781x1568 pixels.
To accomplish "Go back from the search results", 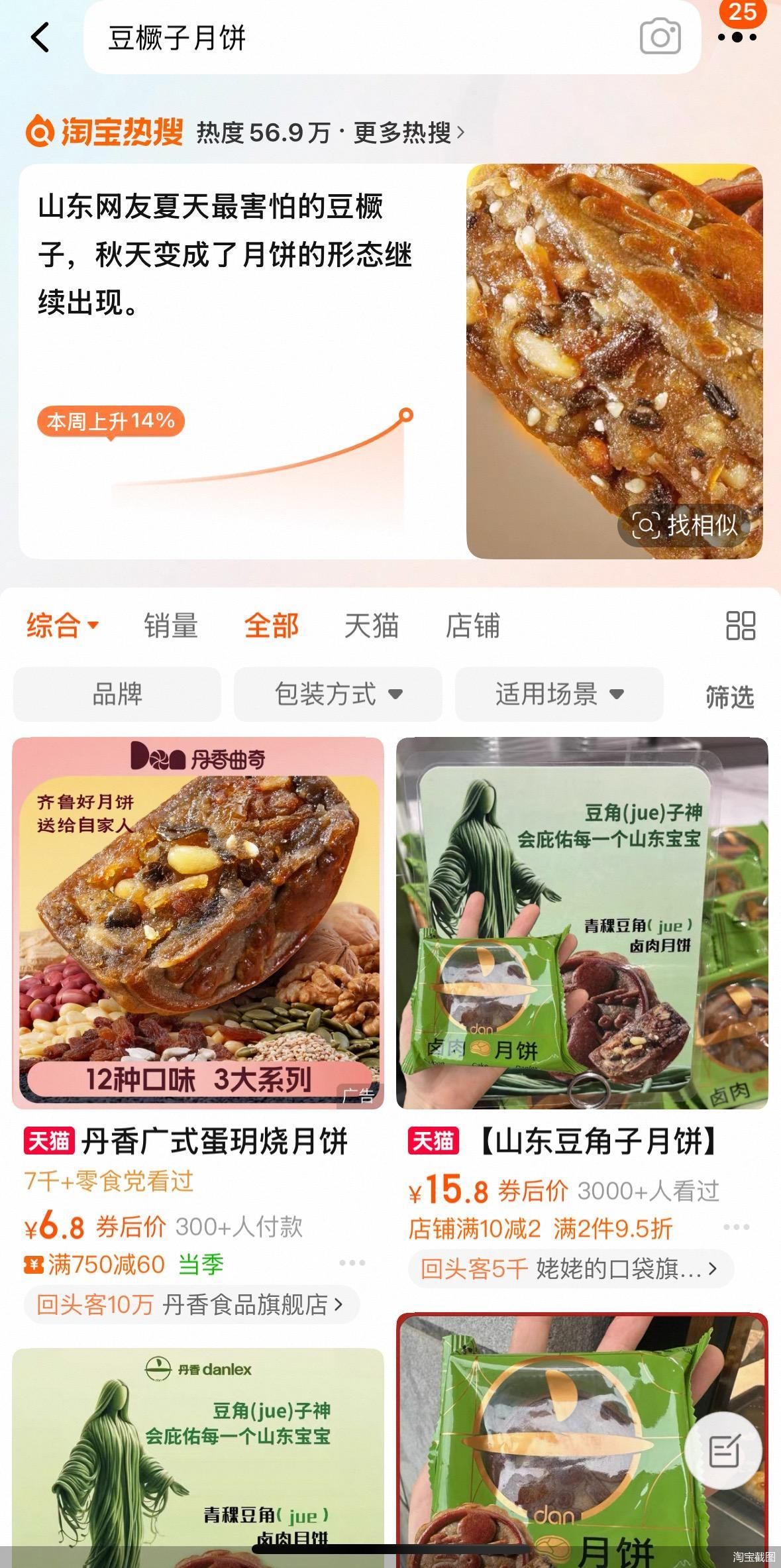I will [40, 37].
